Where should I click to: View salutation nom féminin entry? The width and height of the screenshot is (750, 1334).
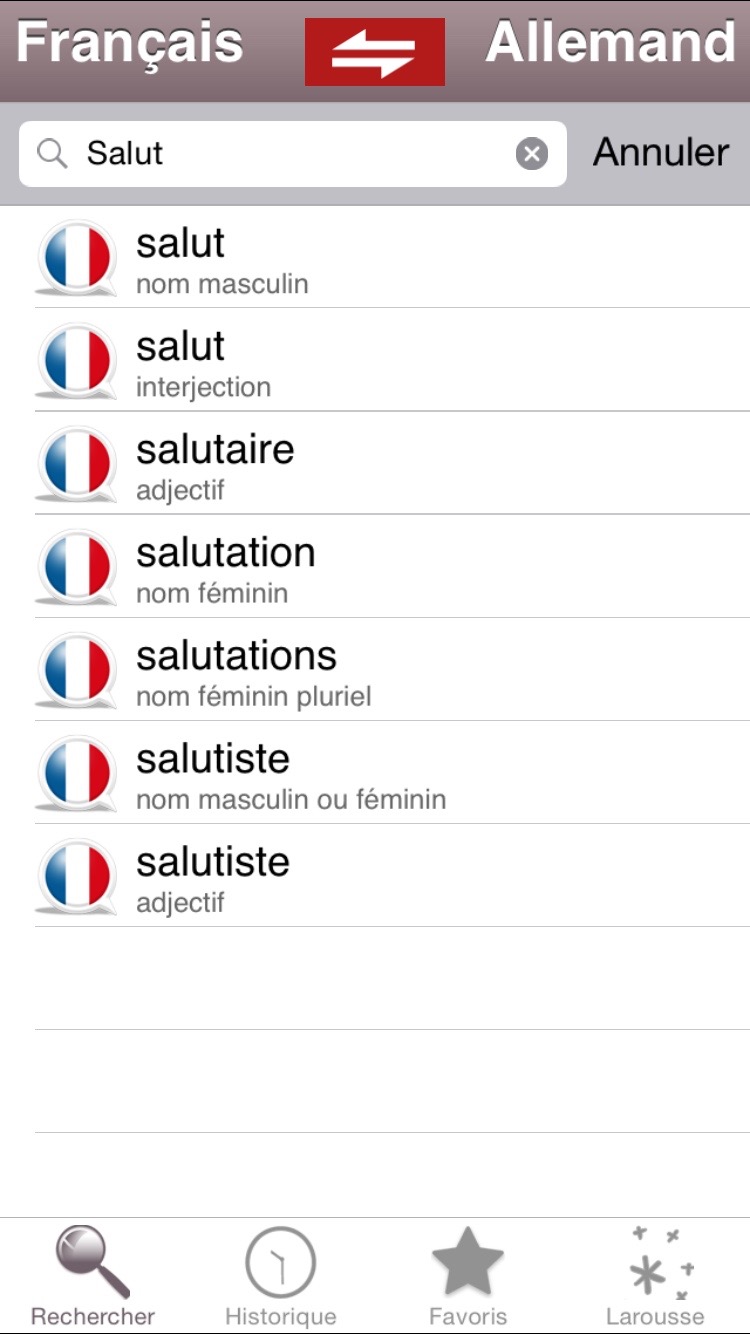pyautogui.click(x=390, y=567)
